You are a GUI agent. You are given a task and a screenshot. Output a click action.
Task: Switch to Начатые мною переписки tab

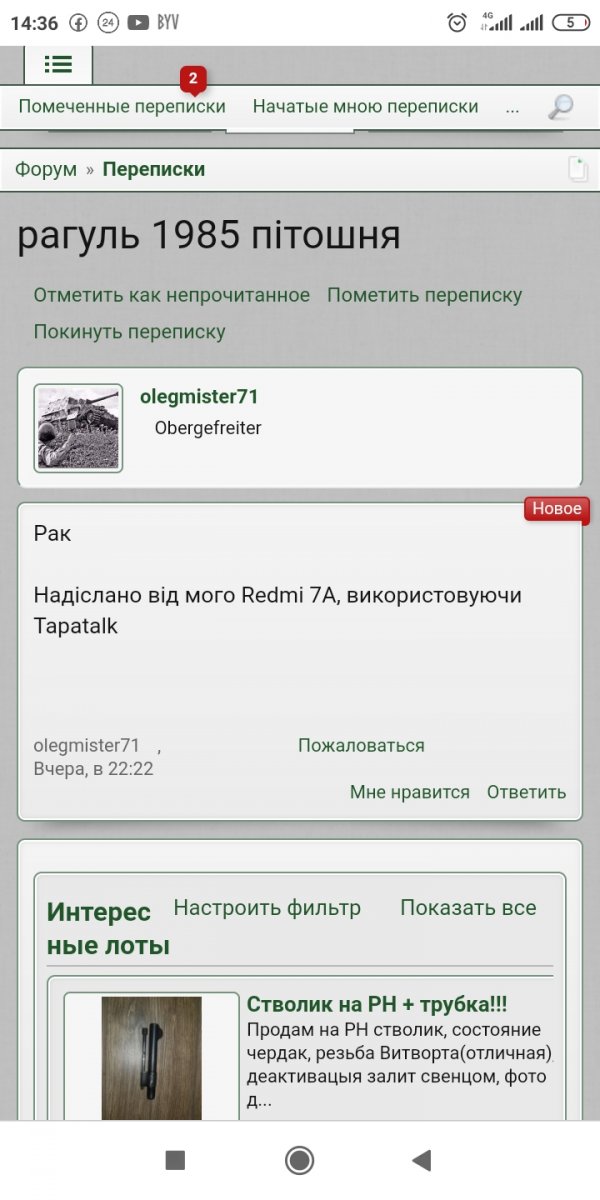[x=365, y=106]
